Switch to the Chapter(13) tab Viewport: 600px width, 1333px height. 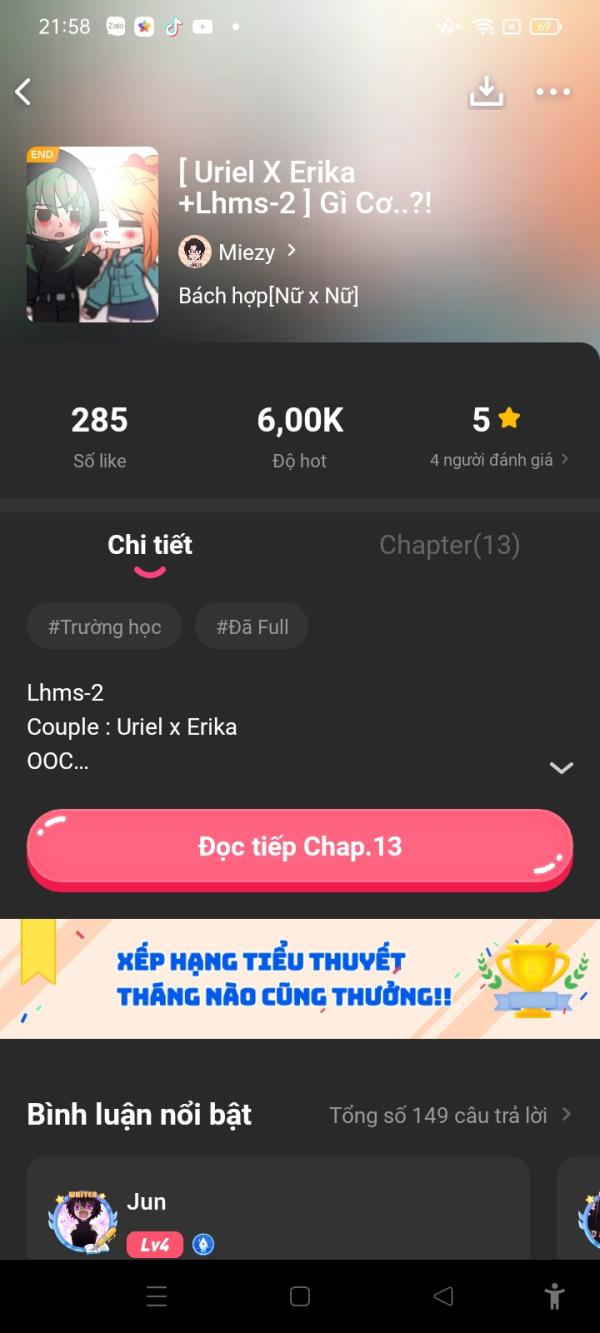[449, 545]
